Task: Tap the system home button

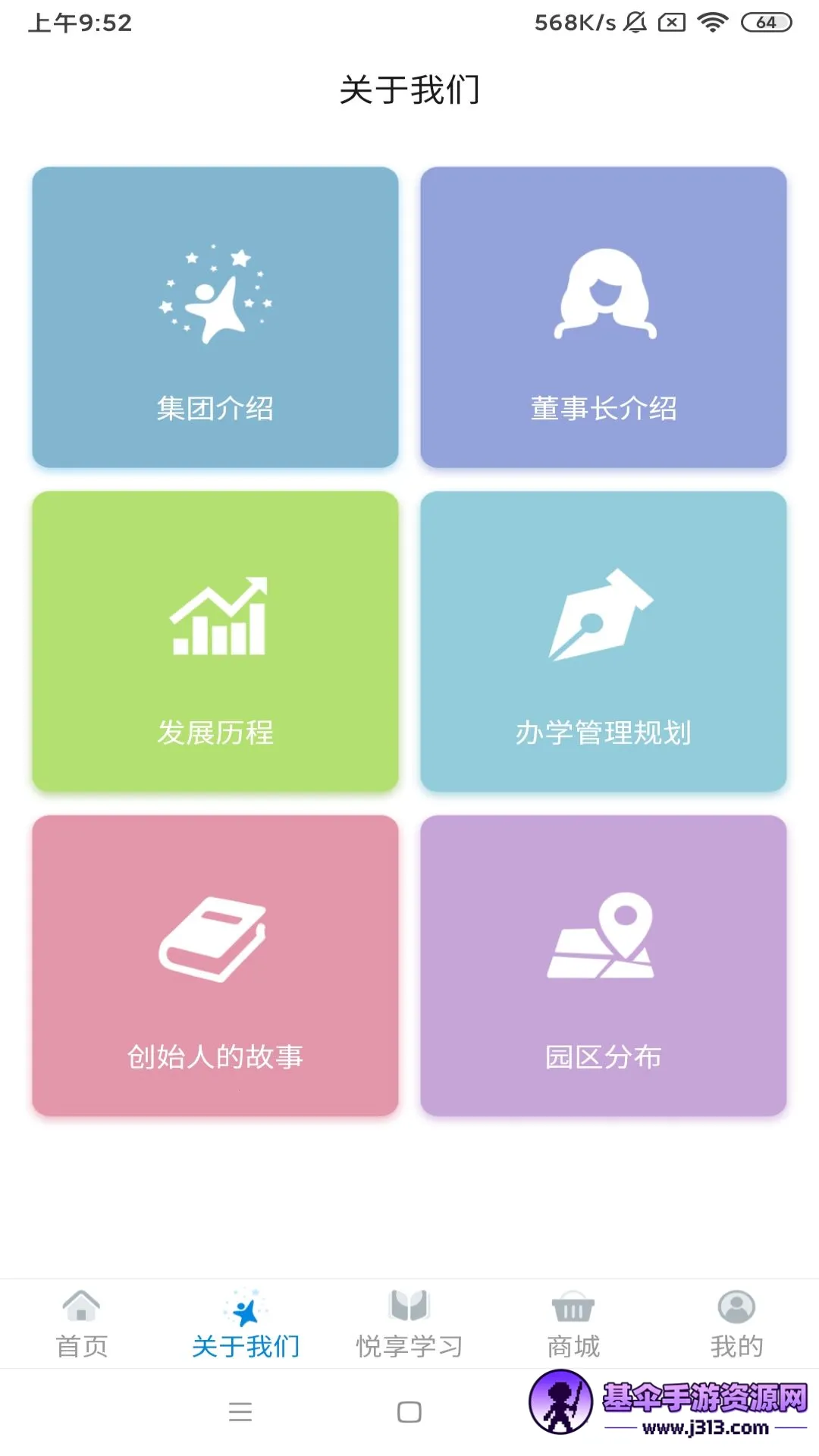Action: click(x=409, y=1412)
